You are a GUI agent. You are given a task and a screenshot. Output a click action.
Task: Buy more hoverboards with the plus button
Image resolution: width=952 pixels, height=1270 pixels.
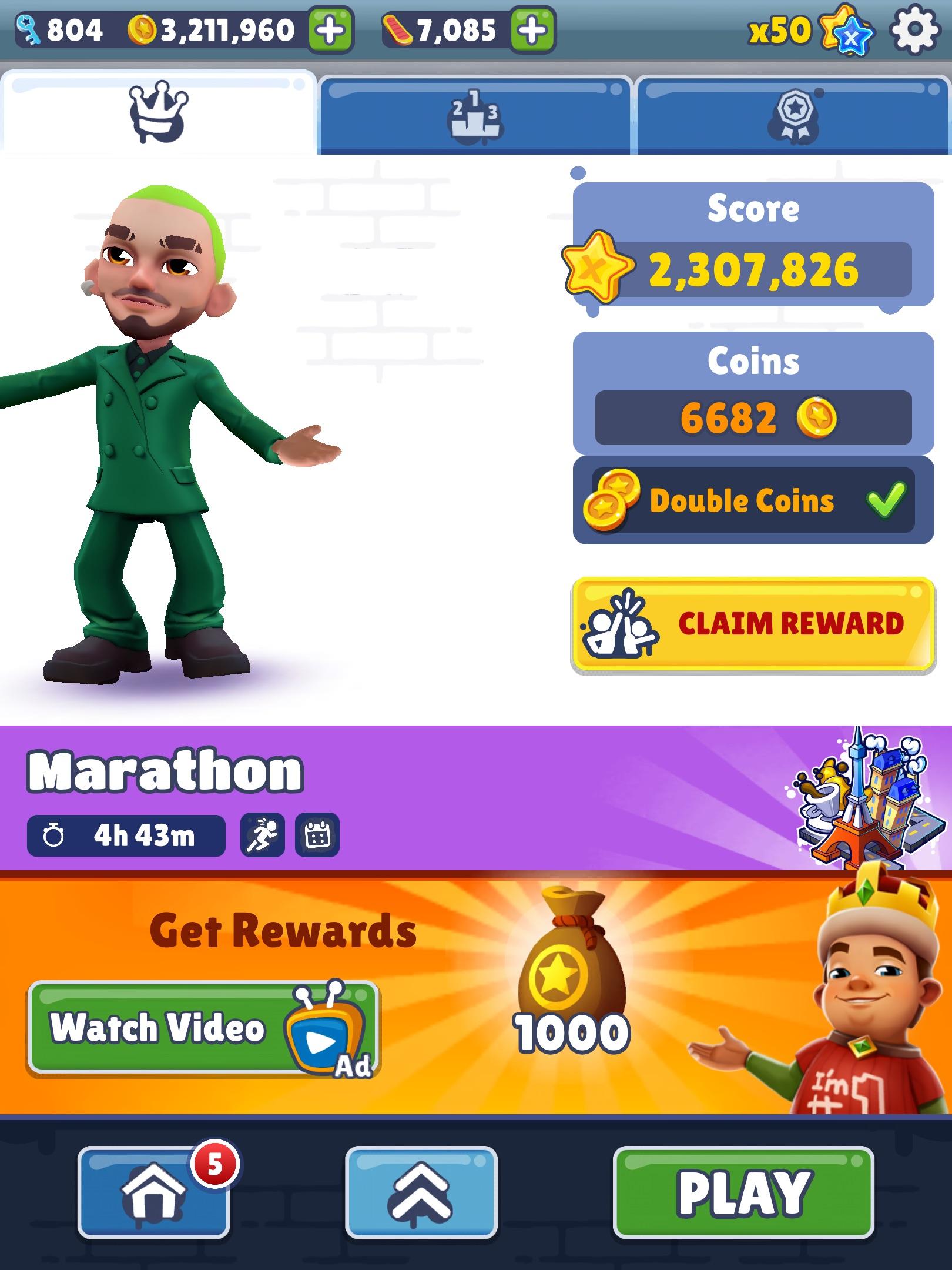pos(532,30)
